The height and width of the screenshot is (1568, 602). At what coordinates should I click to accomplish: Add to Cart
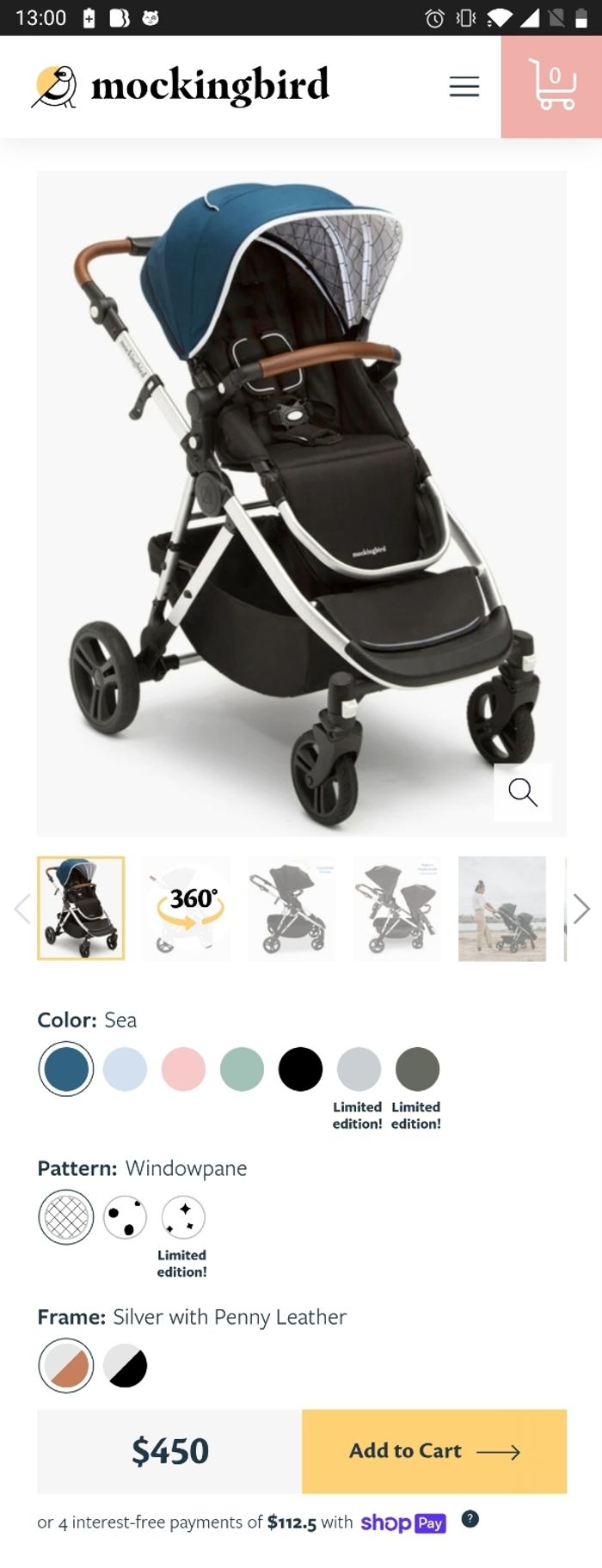pyautogui.click(x=433, y=1451)
